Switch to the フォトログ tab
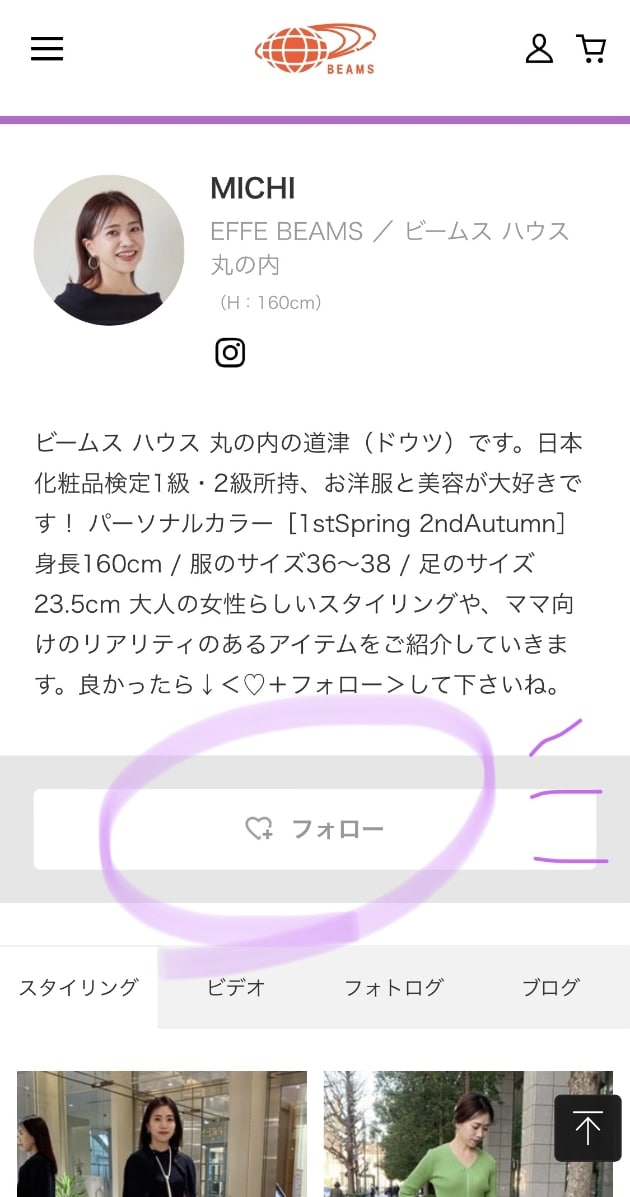Viewport: 630px width, 1197px height. [x=393, y=987]
